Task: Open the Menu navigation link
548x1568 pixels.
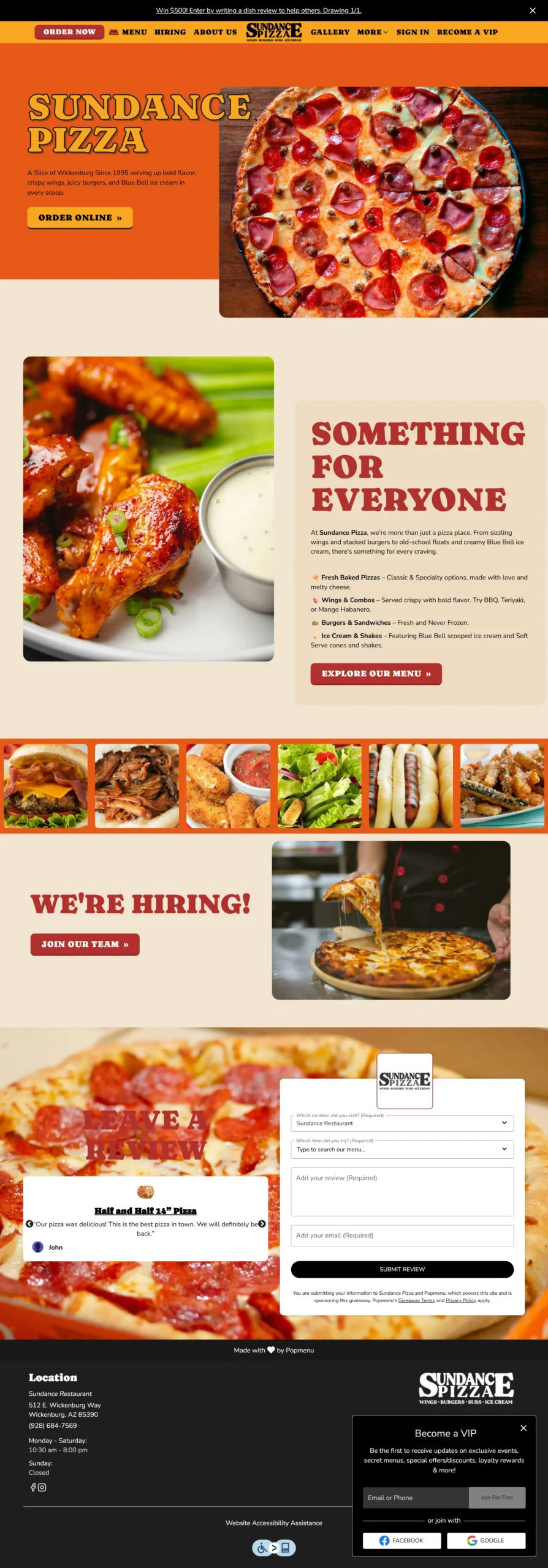Action: click(128, 32)
